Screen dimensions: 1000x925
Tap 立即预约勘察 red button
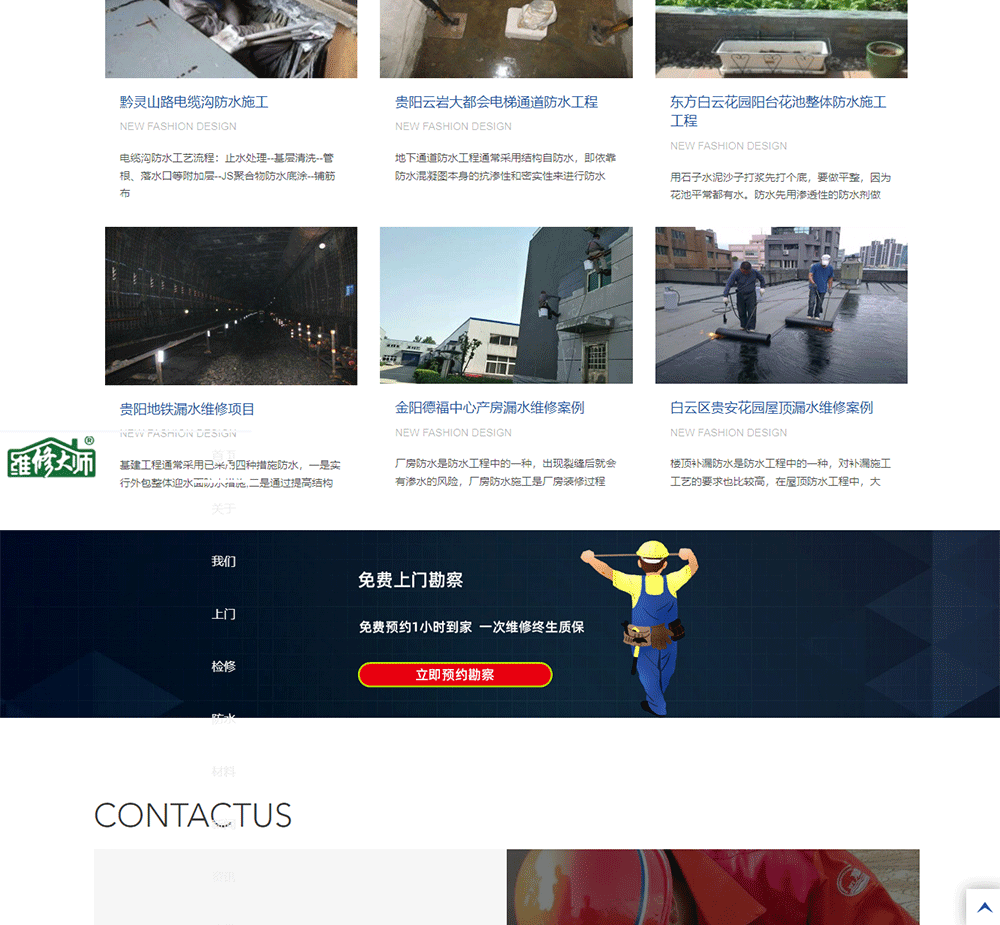[x=455, y=675]
